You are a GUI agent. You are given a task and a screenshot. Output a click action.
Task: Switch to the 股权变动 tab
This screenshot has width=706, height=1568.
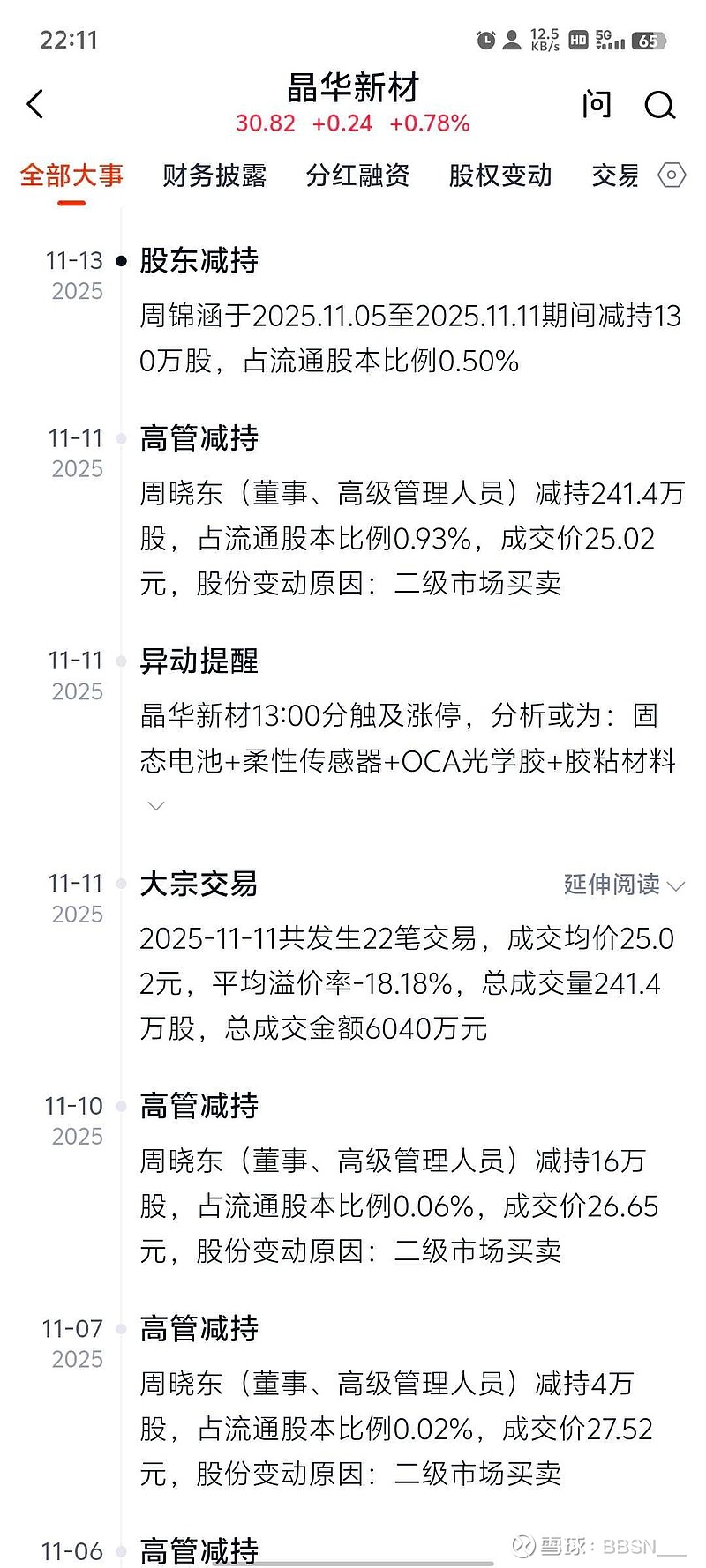click(x=499, y=175)
